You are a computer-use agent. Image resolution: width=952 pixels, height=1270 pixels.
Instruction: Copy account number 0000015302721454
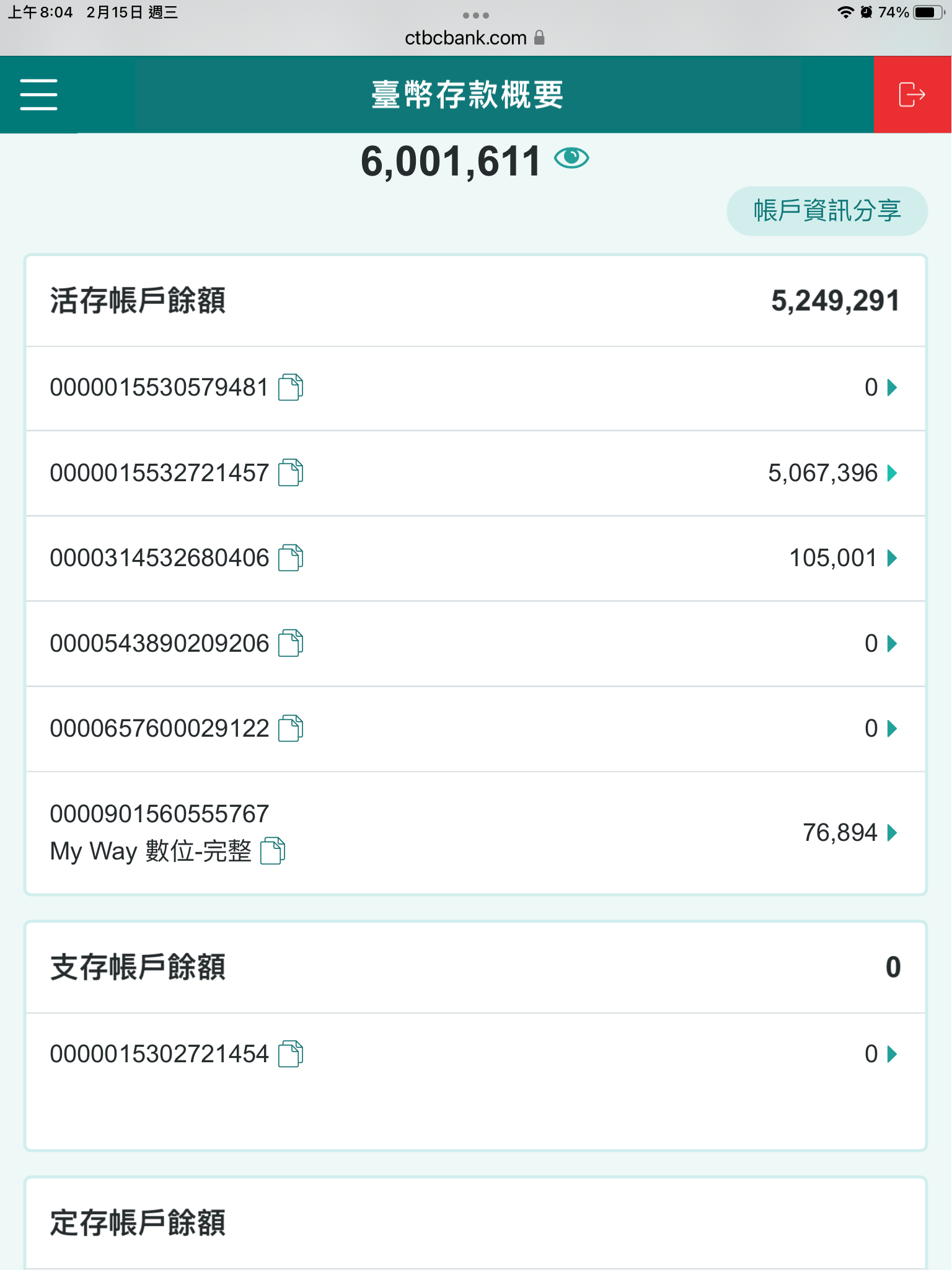point(291,1054)
